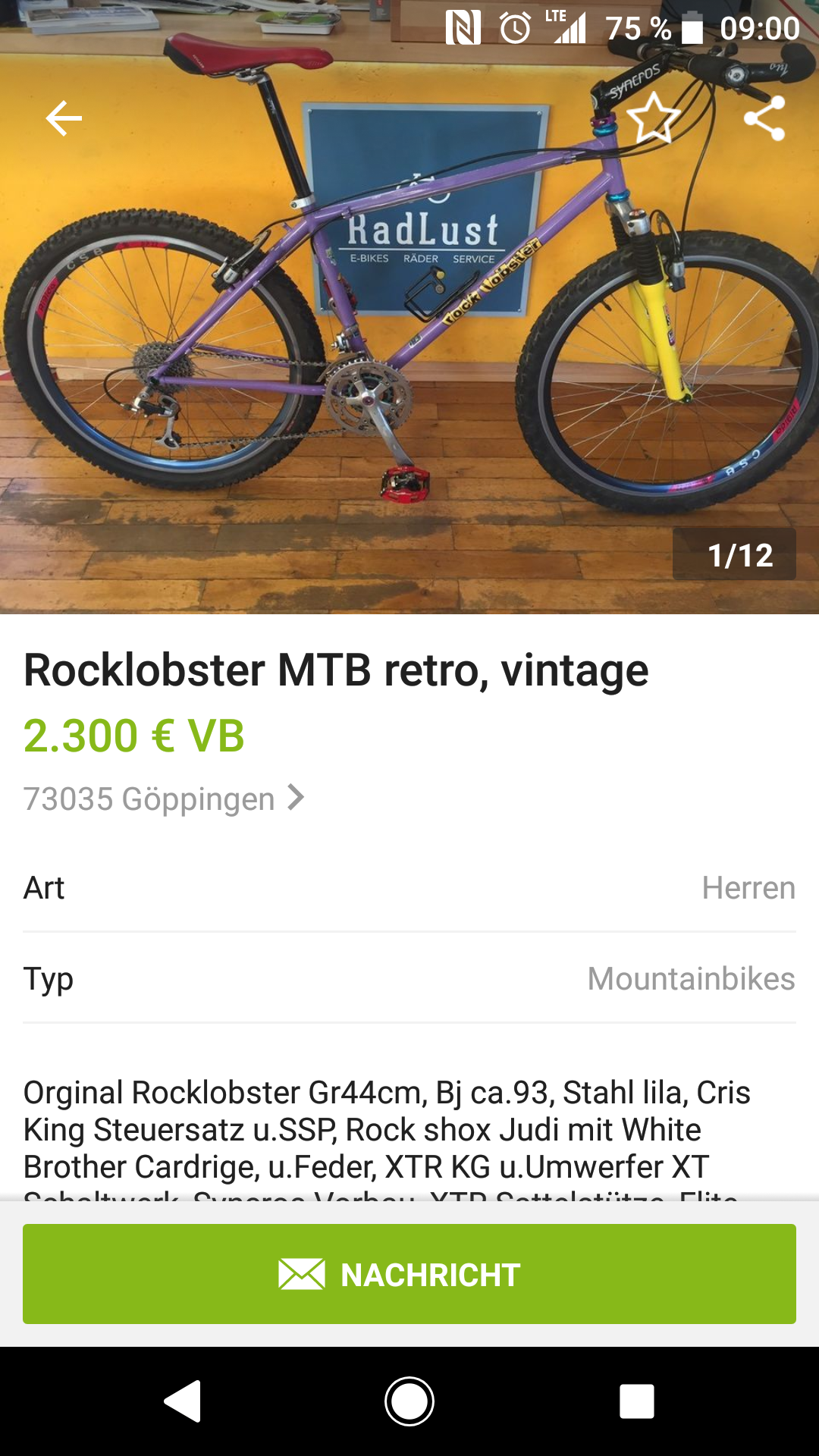Tap the system back button
The image size is (819, 1456).
click(183, 1401)
